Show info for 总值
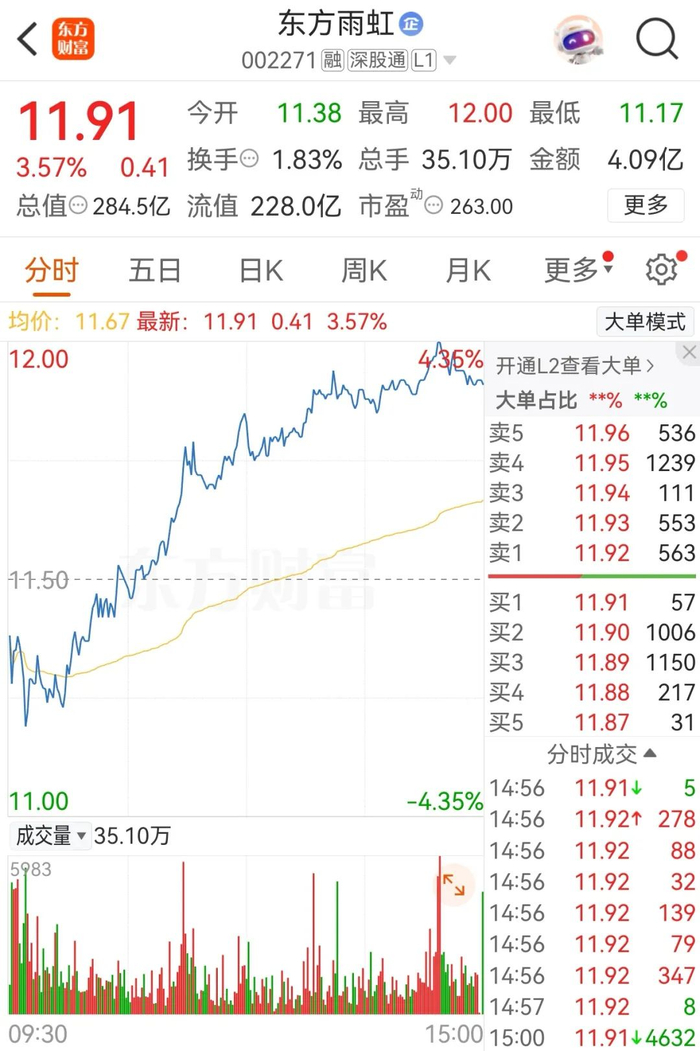The height and width of the screenshot is (1051, 700). 78,206
